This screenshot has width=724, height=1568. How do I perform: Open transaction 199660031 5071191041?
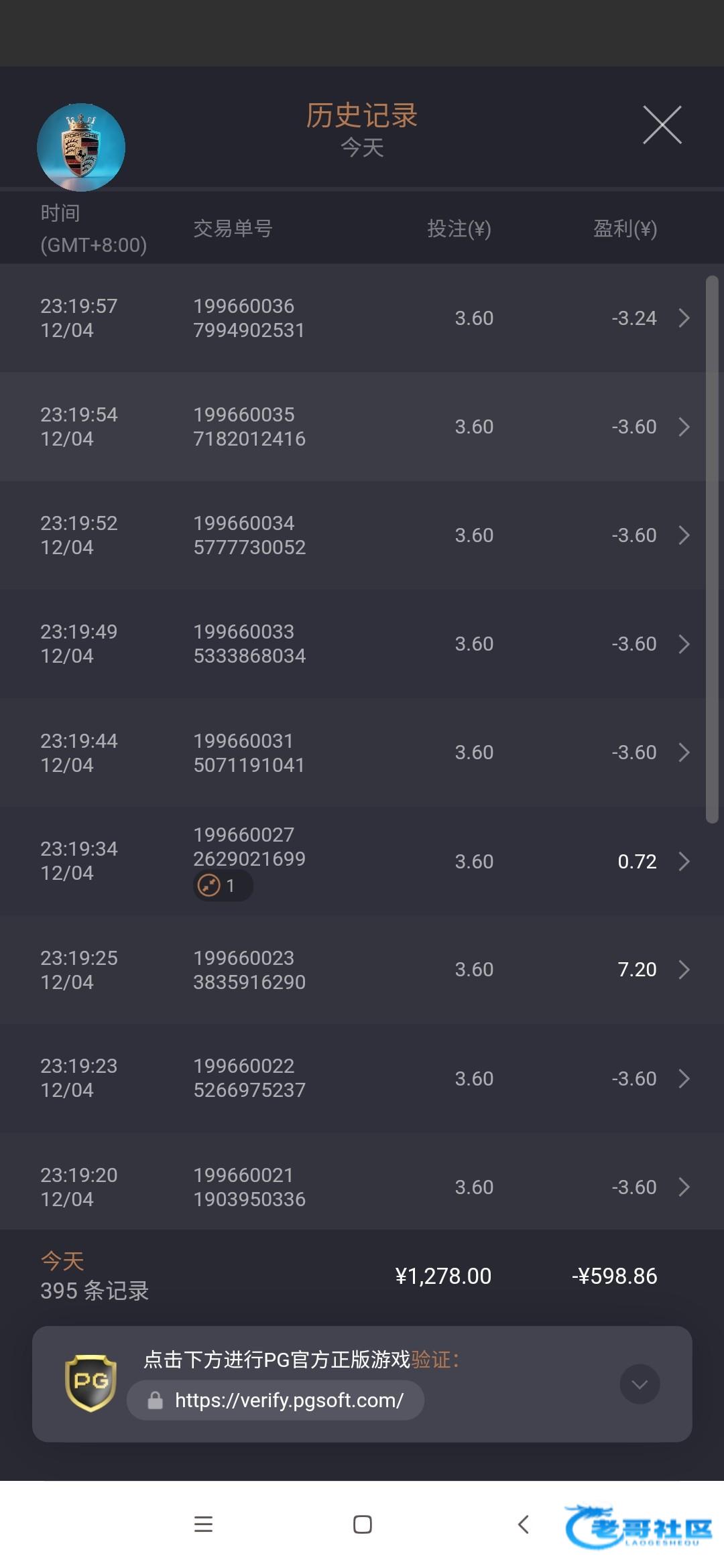[x=362, y=753]
